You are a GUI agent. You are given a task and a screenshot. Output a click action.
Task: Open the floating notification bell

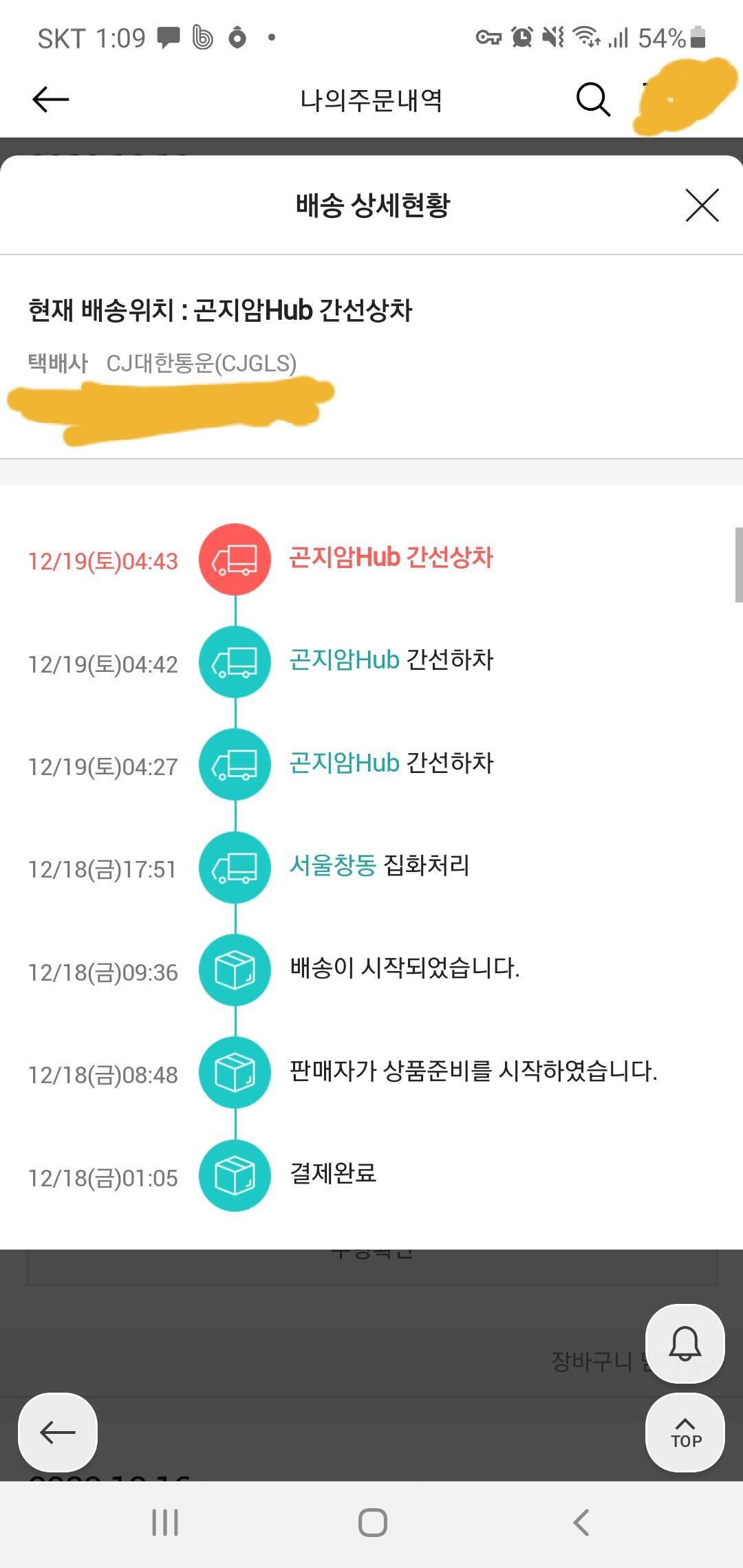tap(685, 1344)
